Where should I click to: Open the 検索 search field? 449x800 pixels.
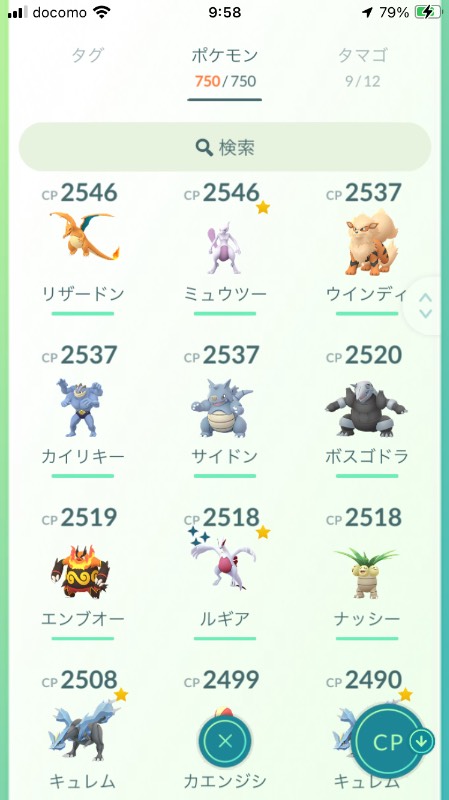(x=224, y=147)
